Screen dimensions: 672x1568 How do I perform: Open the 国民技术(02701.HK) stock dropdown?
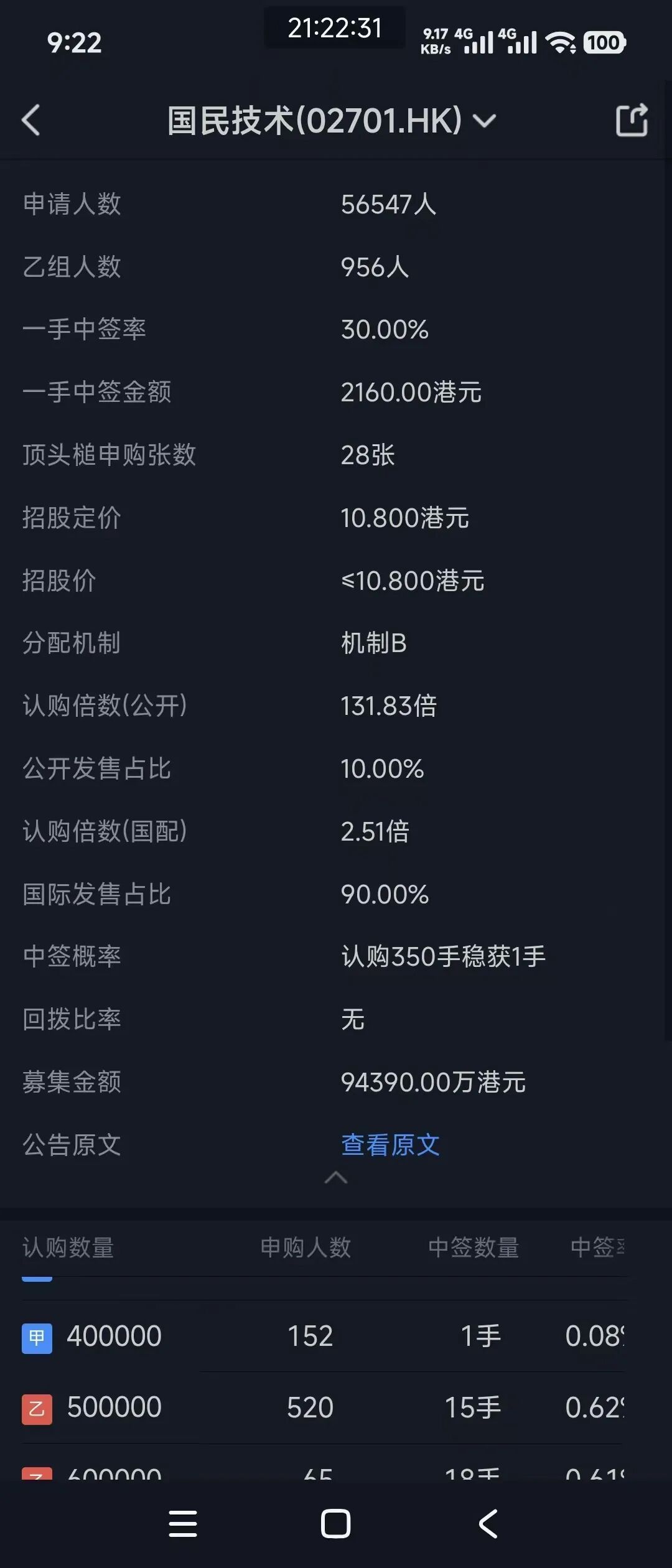click(x=331, y=120)
